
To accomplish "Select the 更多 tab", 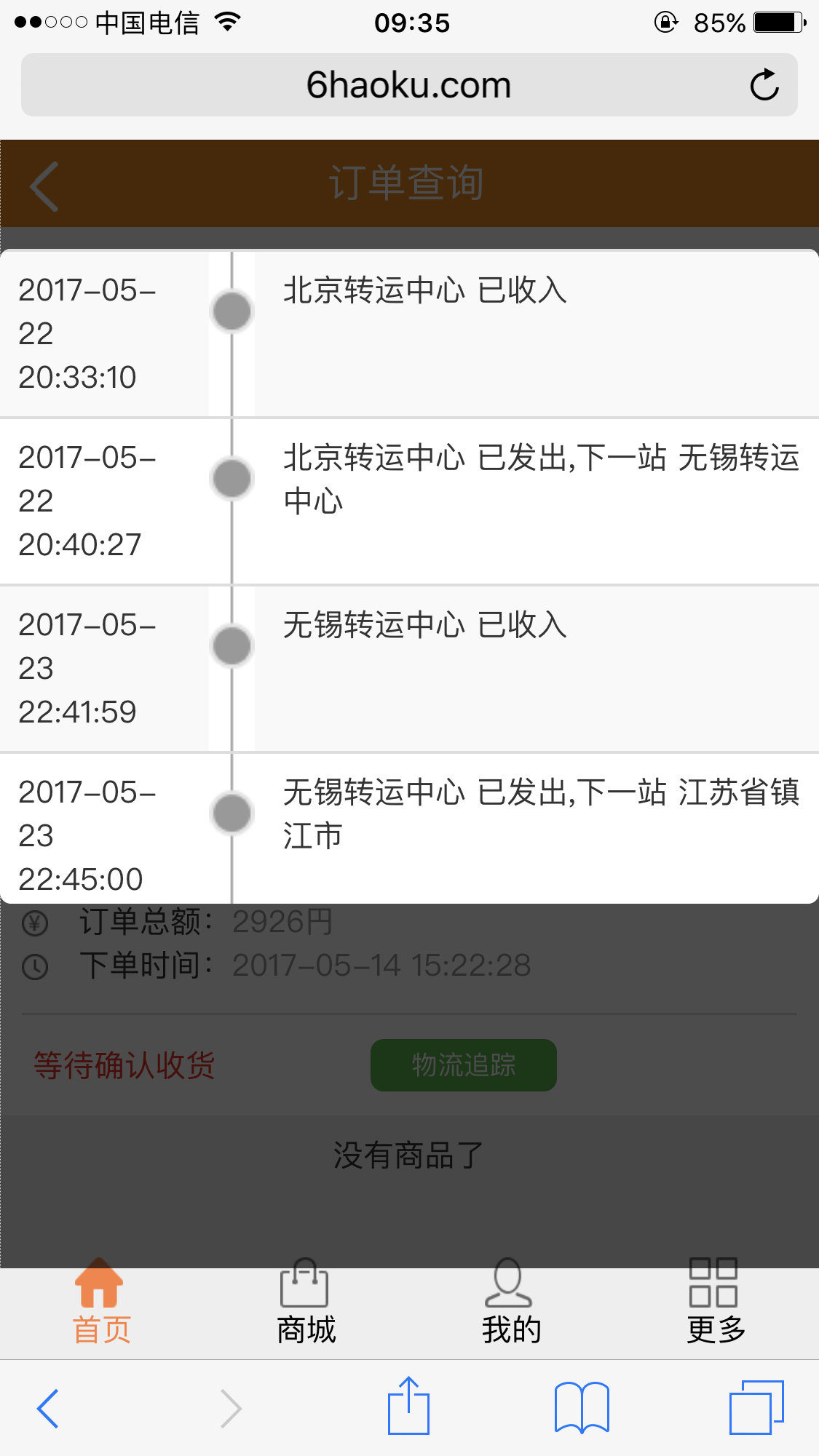I will [716, 1302].
